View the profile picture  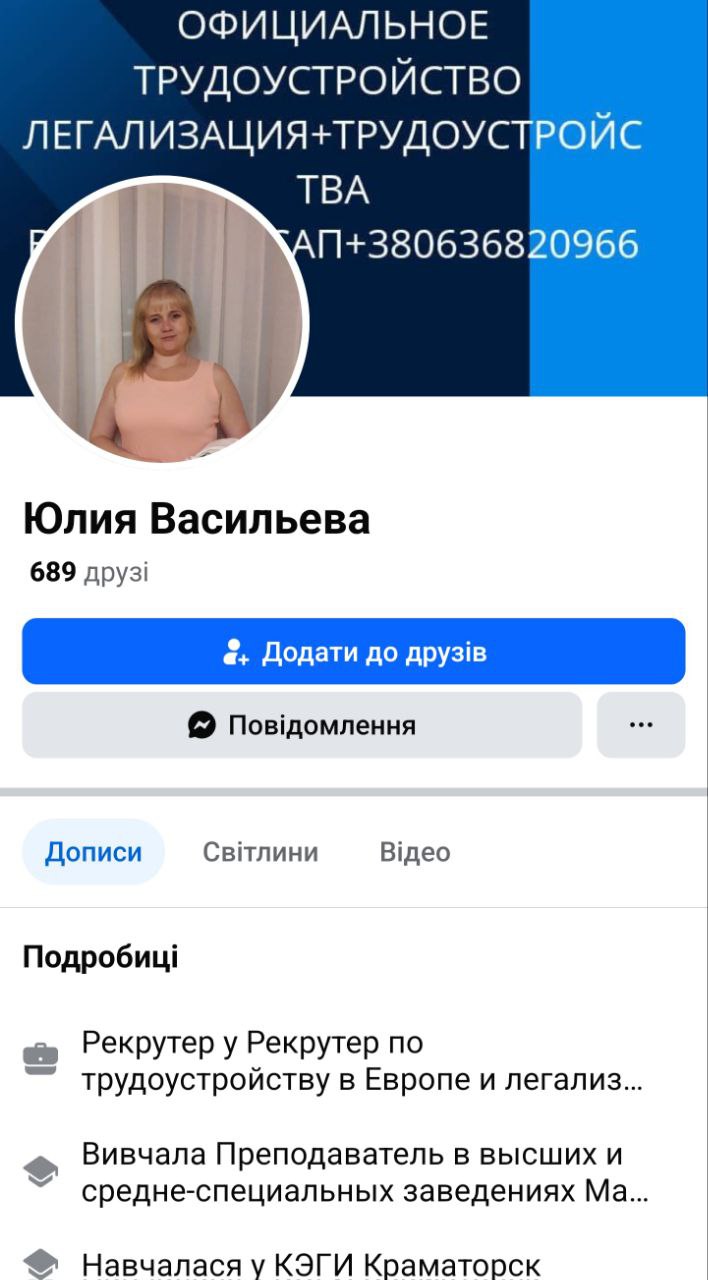(162, 322)
